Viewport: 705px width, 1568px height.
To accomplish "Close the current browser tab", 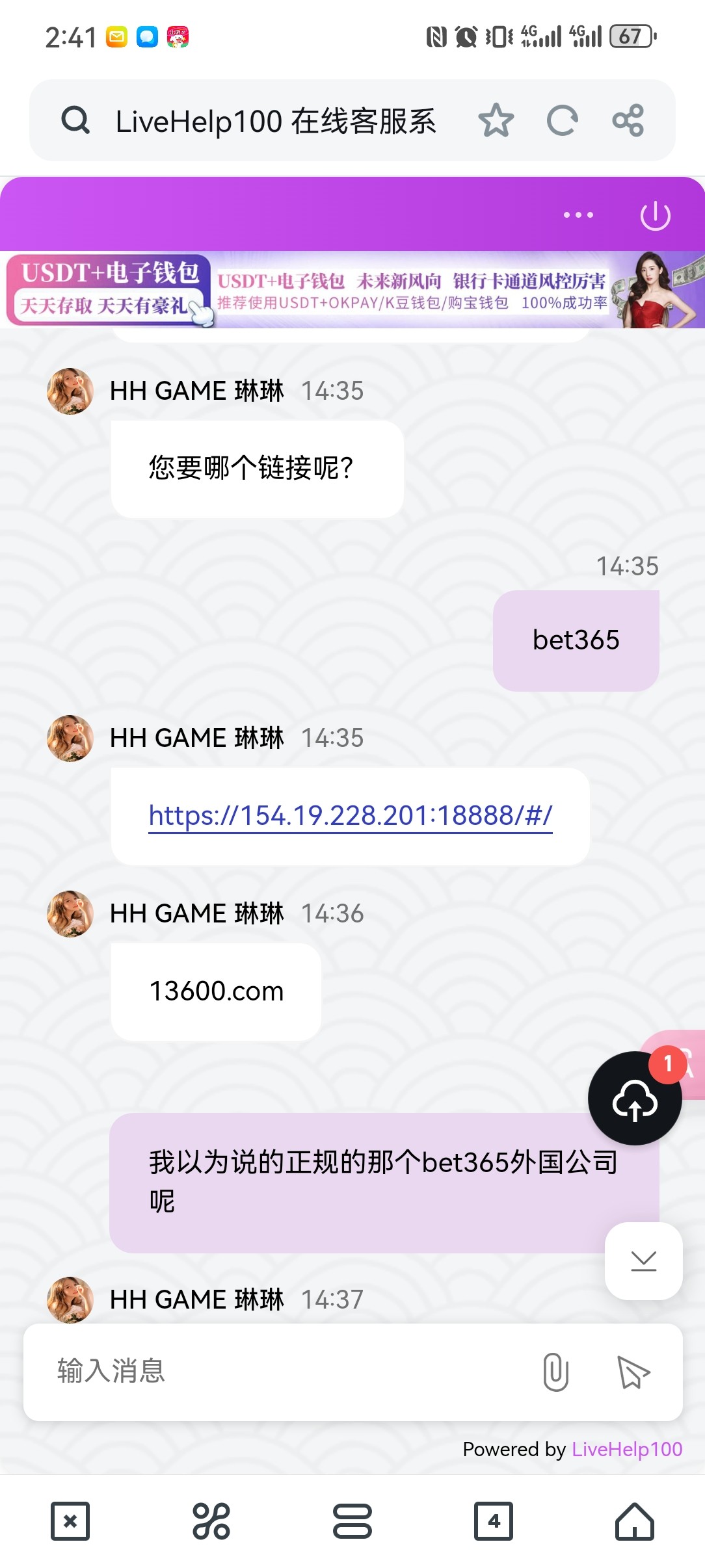I will pyautogui.click(x=70, y=1521).
